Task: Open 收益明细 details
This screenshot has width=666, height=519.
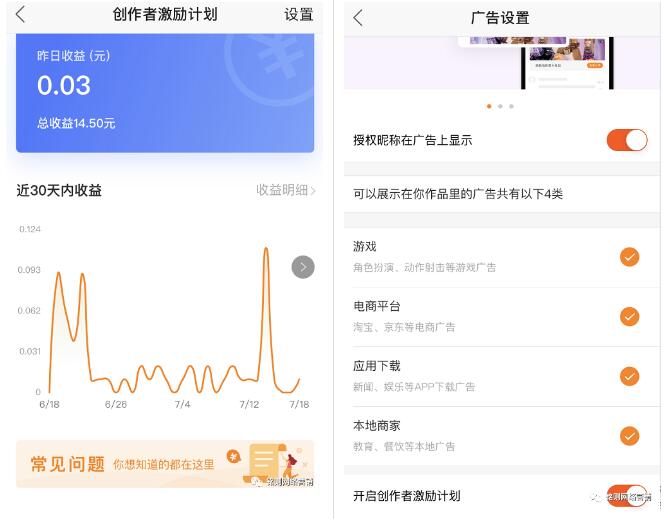Action: 286,190
